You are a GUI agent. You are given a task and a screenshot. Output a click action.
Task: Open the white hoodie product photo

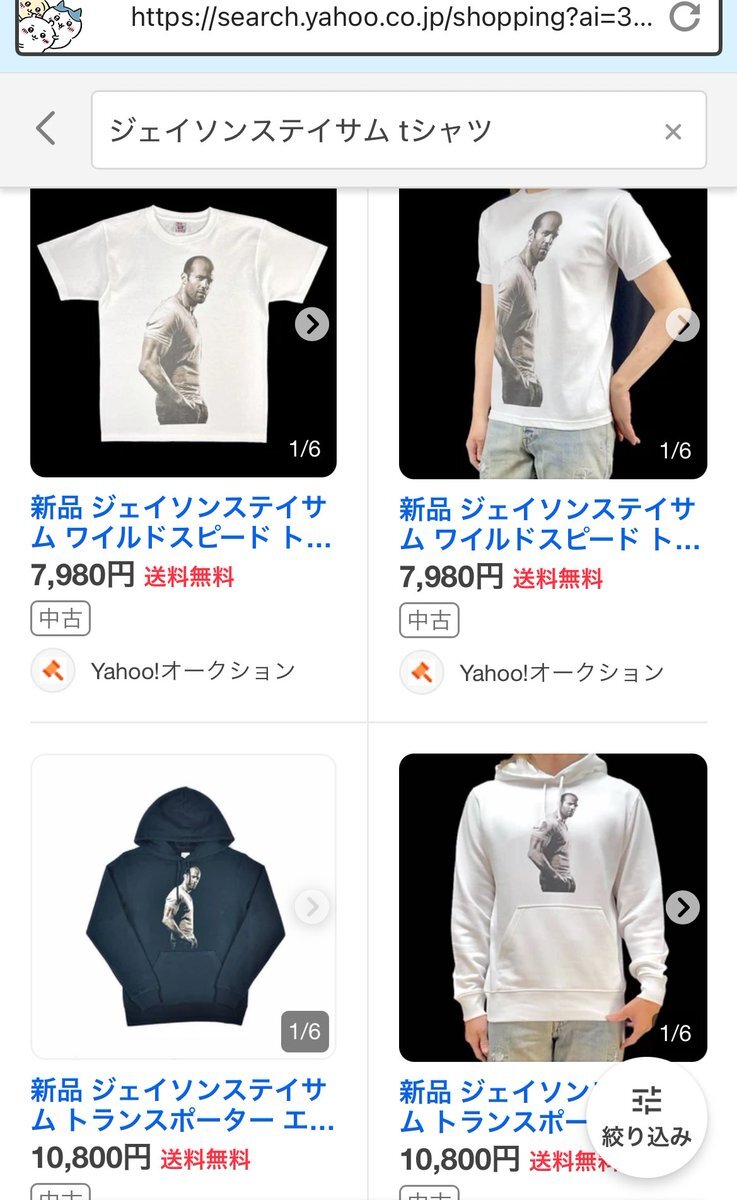pyautogui.click(x=540, y=905)
